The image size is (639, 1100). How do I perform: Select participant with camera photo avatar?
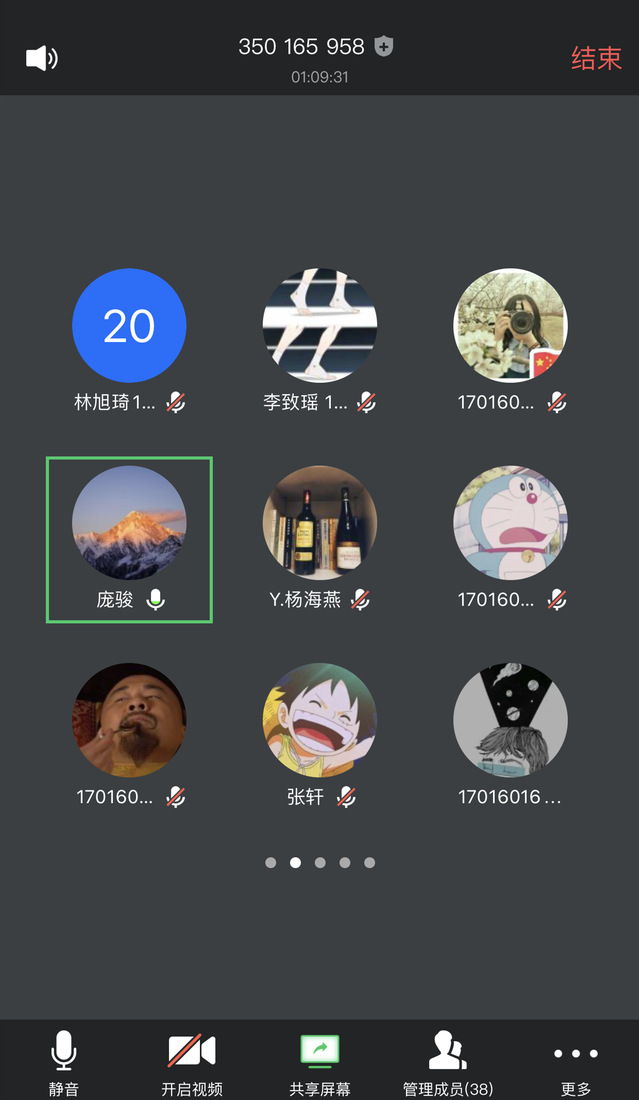[511, 326]
